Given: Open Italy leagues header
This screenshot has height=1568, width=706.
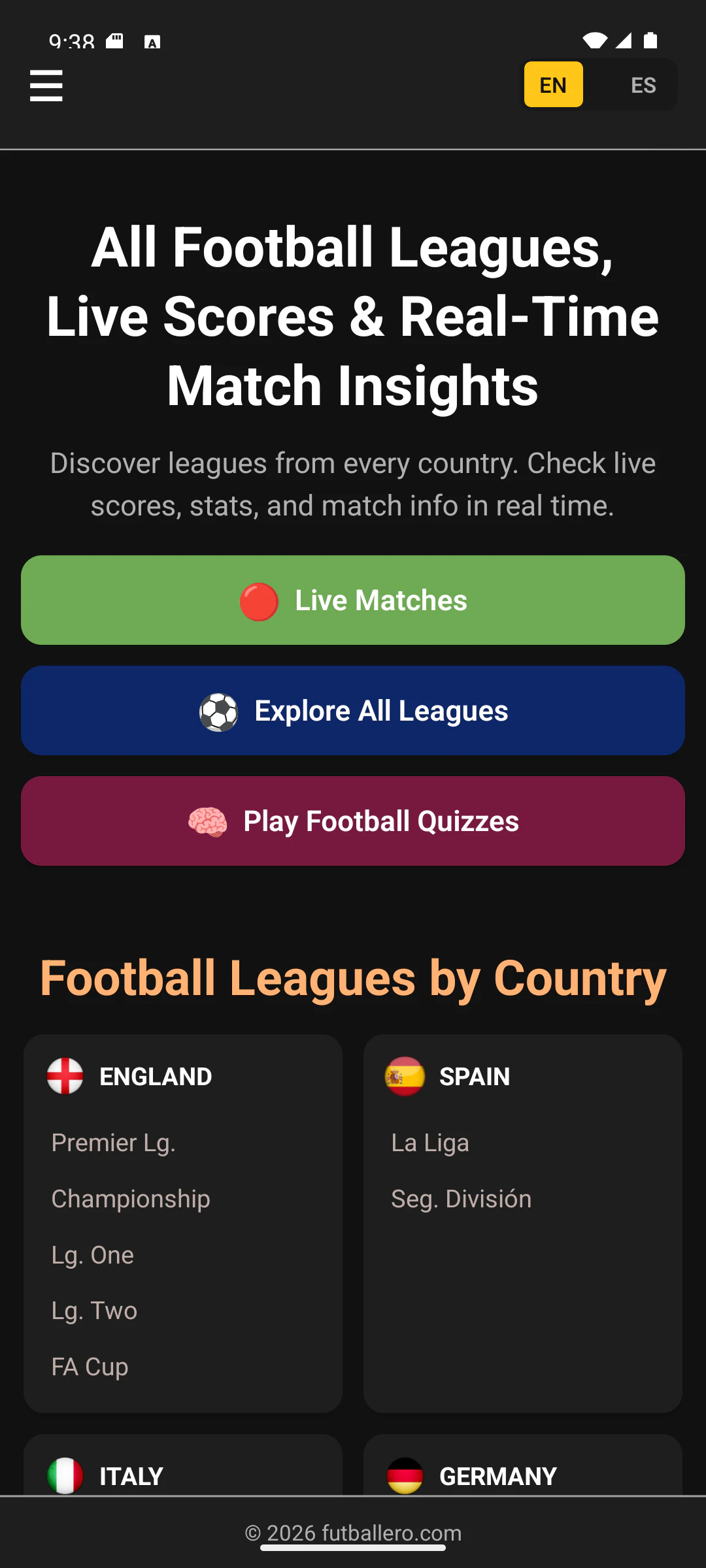Looking at the screenshot, I should [x=131, y=1477].
